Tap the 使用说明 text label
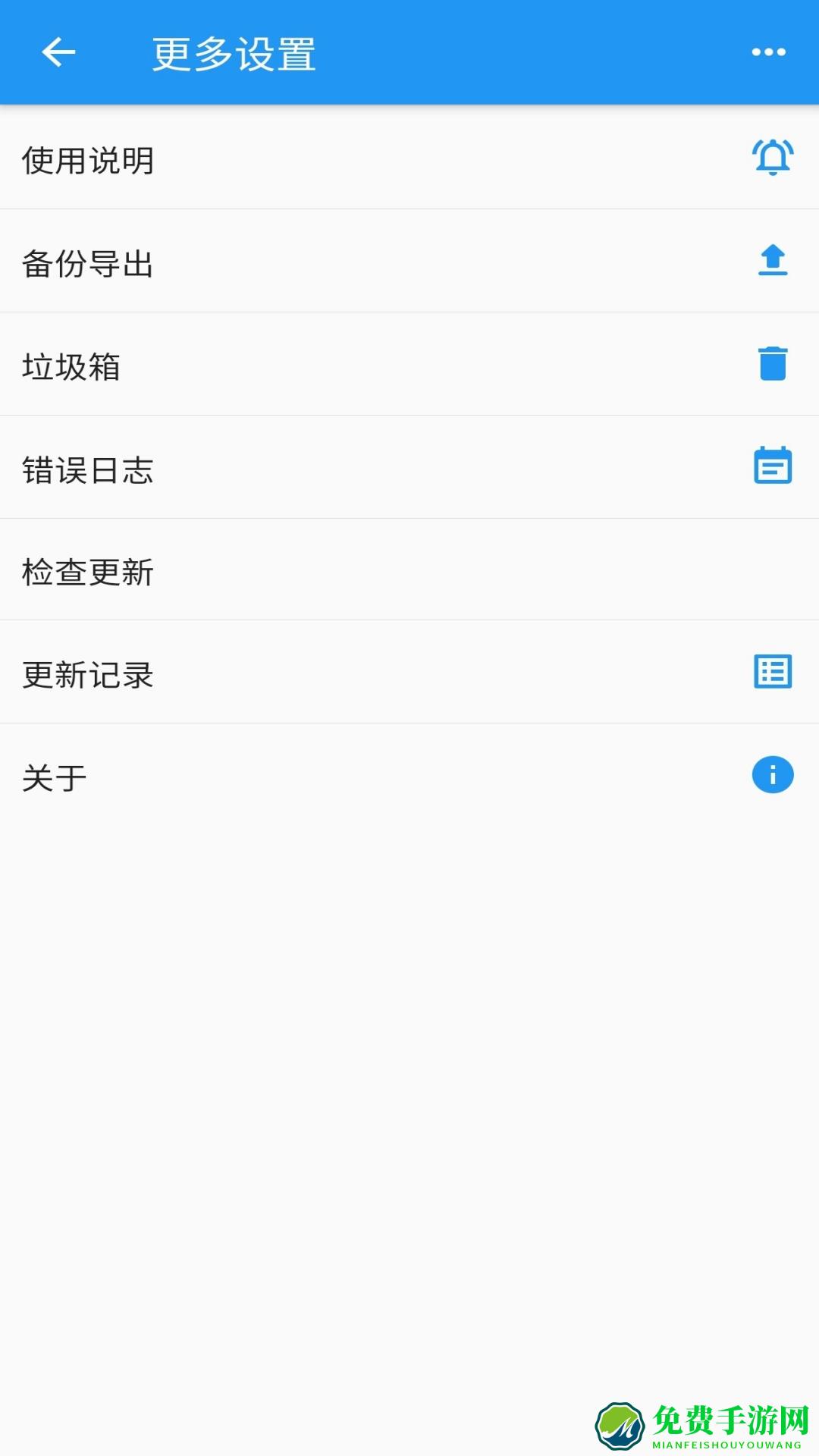 coord(87,161)
